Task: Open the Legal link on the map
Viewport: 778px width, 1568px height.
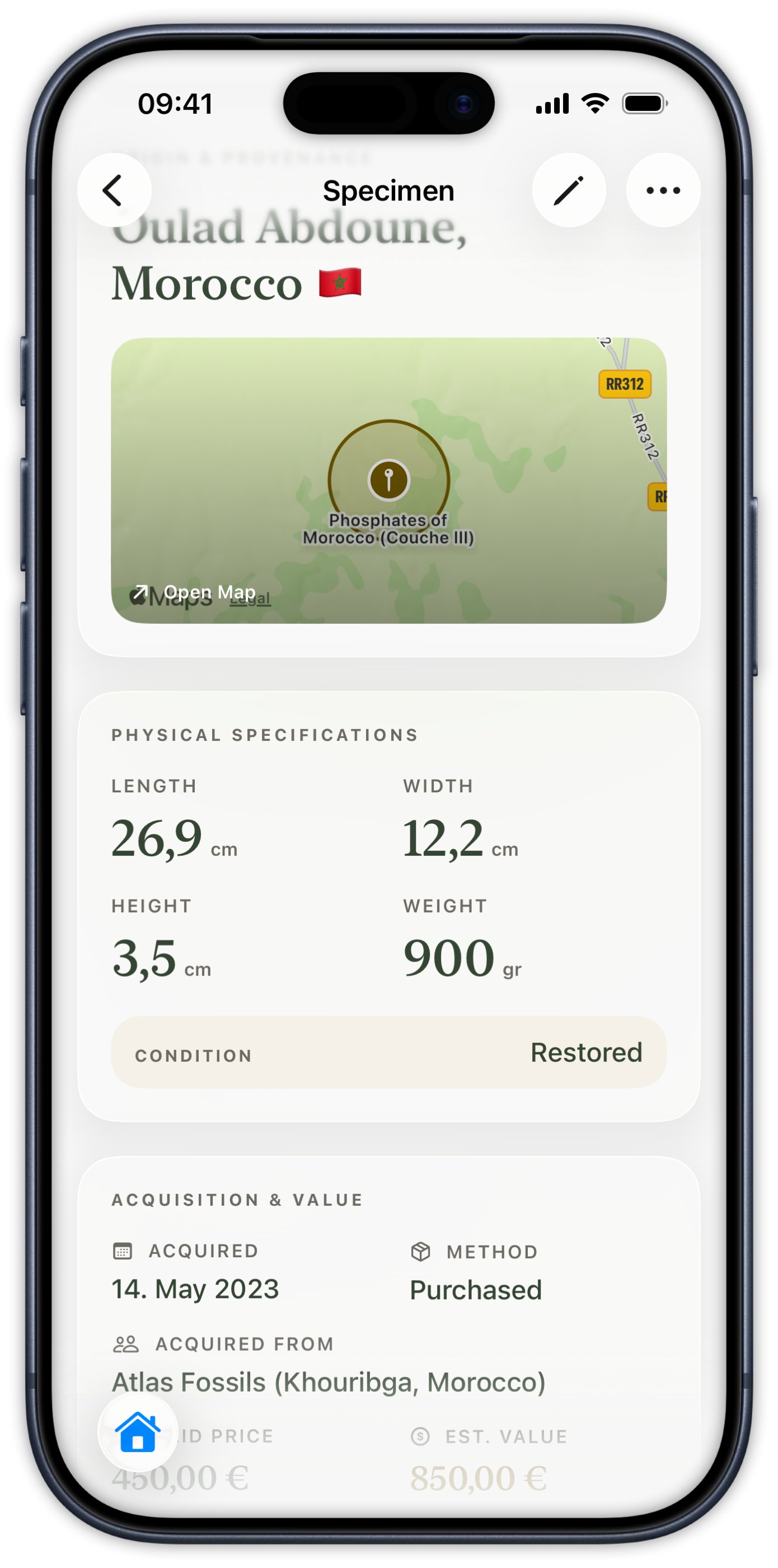Action: pyautogui.click(x=251, y=599)
